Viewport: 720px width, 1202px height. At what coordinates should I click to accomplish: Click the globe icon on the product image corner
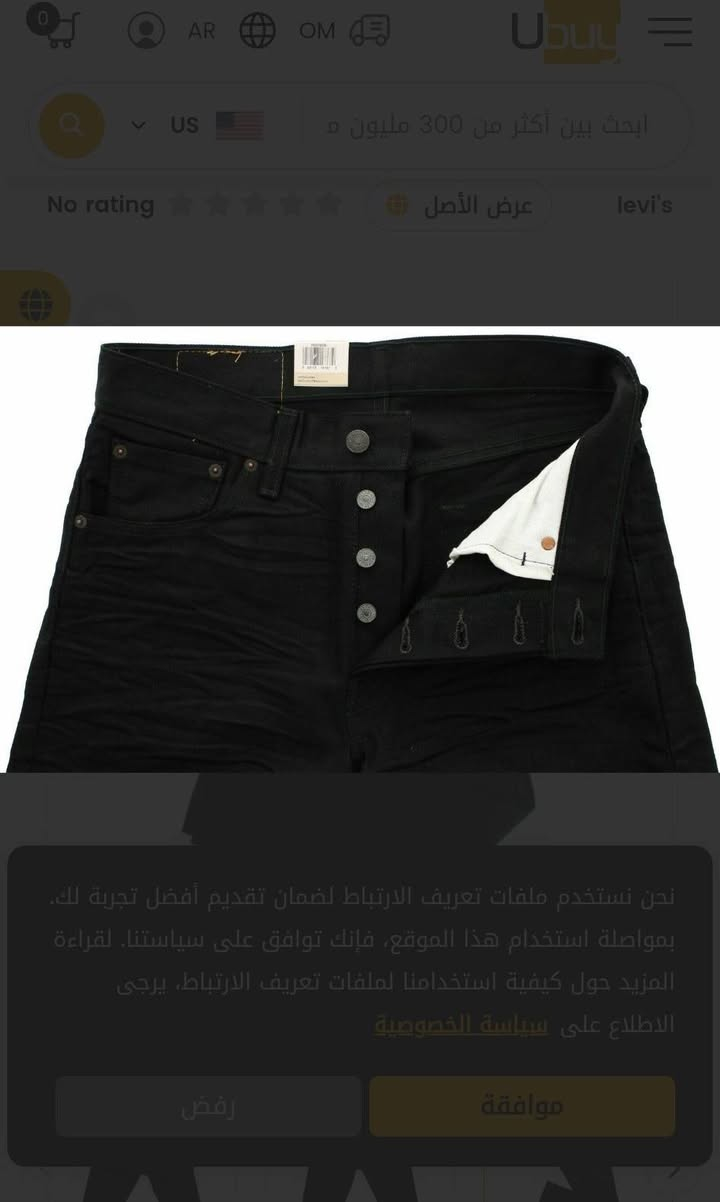37,303
